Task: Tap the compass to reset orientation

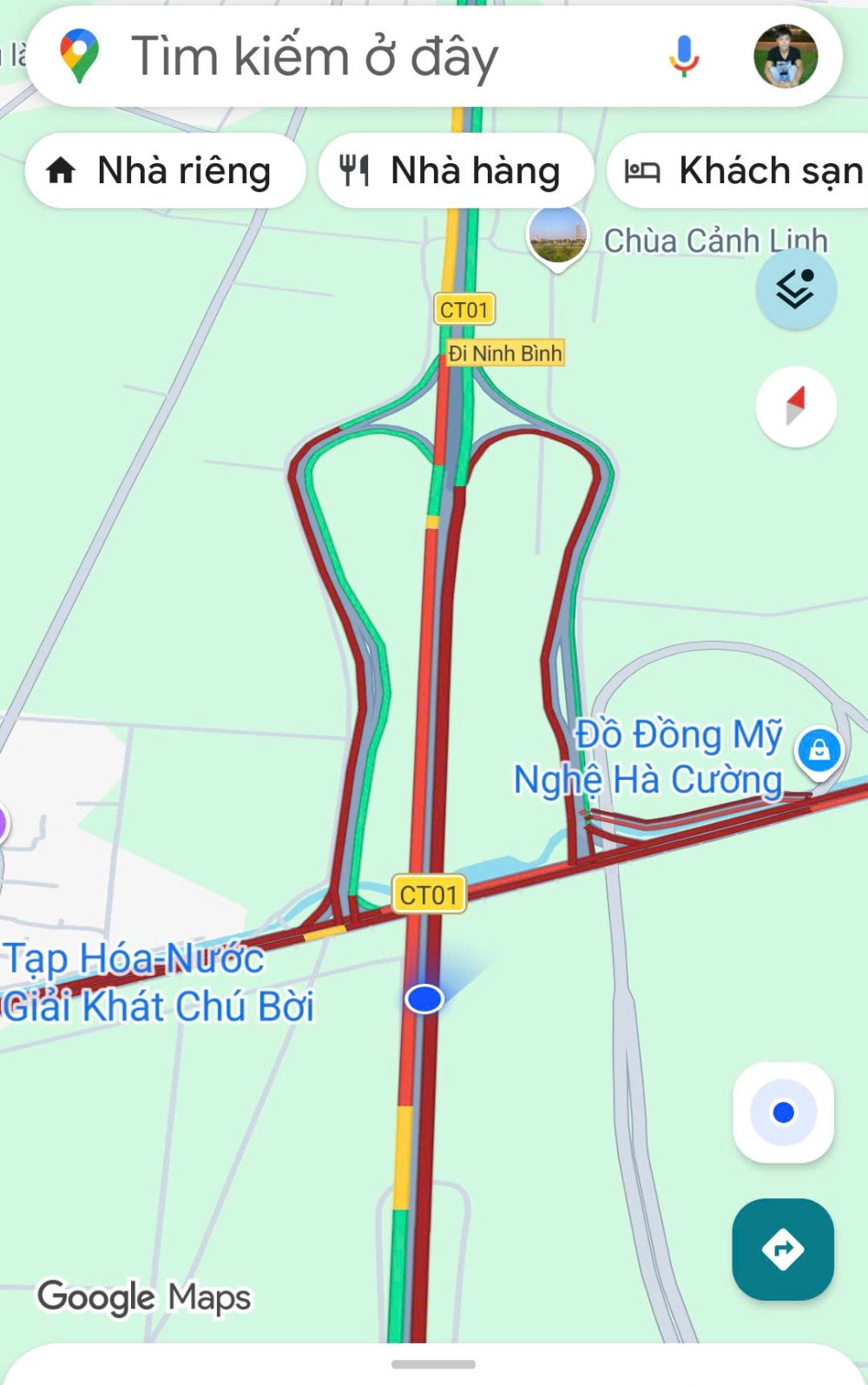Action: coord(795,406)
